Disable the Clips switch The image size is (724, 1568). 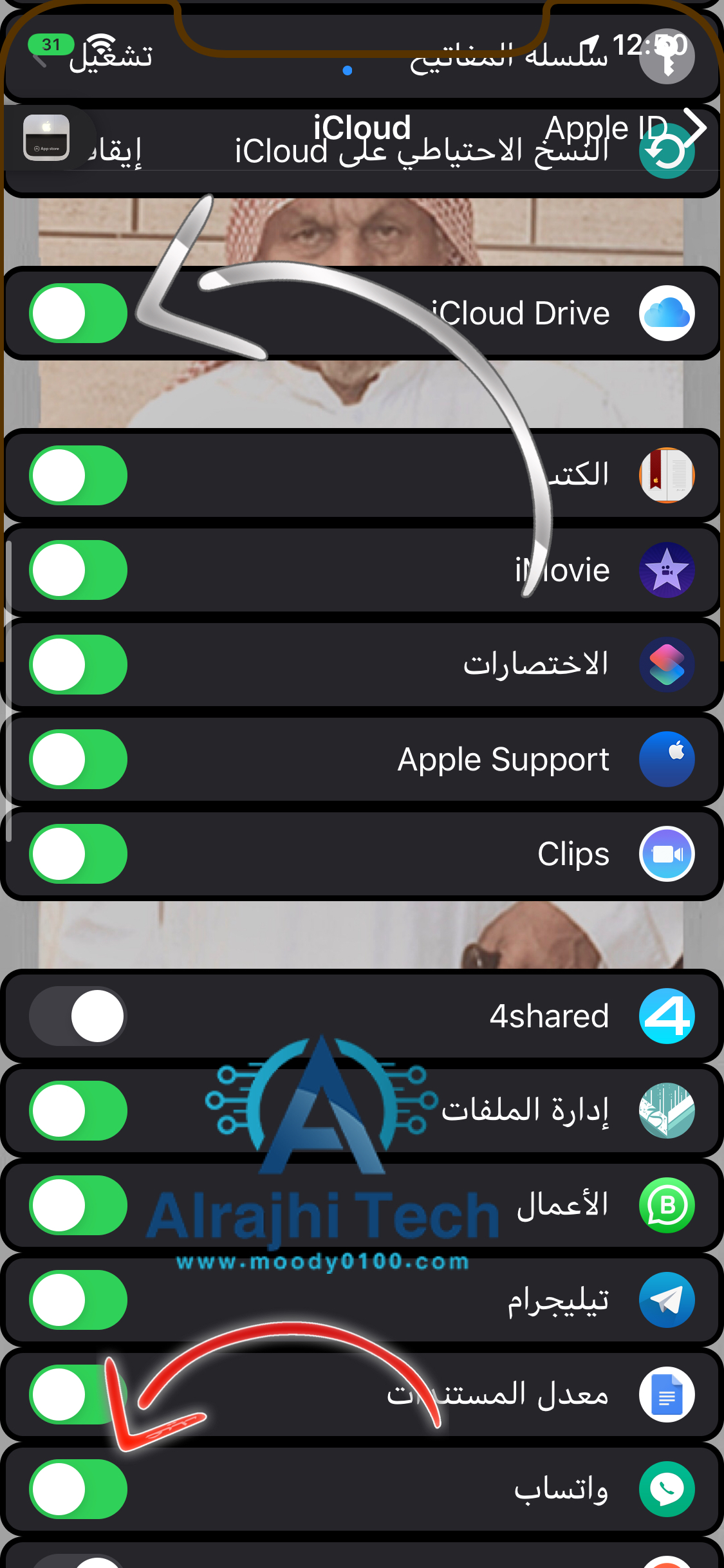pyautogui.click(x=78, y=854)
